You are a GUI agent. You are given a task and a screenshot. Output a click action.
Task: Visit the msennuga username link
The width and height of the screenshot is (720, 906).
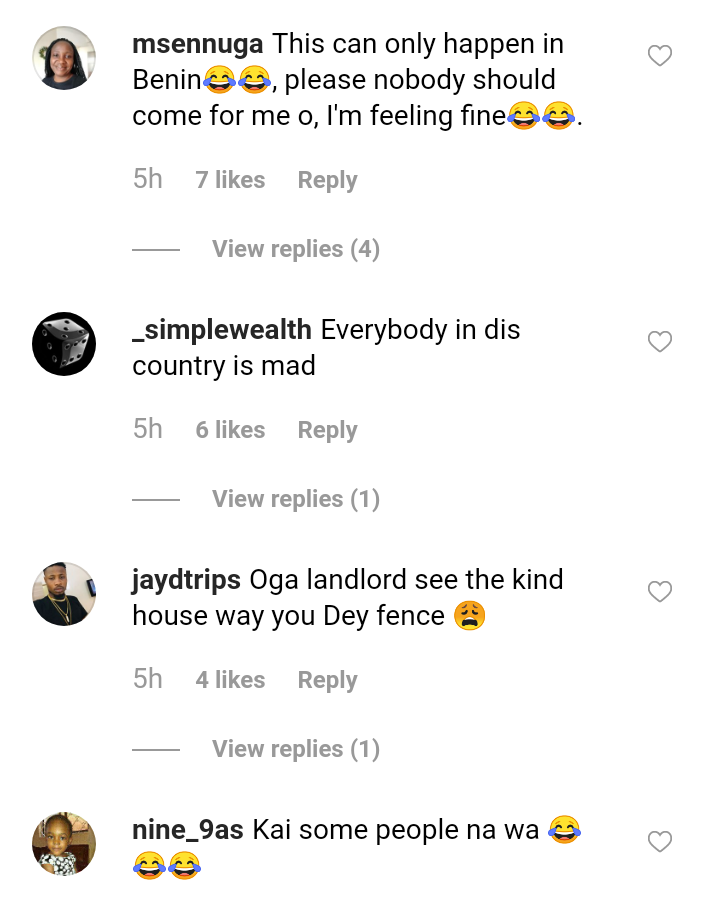[198, 45]
